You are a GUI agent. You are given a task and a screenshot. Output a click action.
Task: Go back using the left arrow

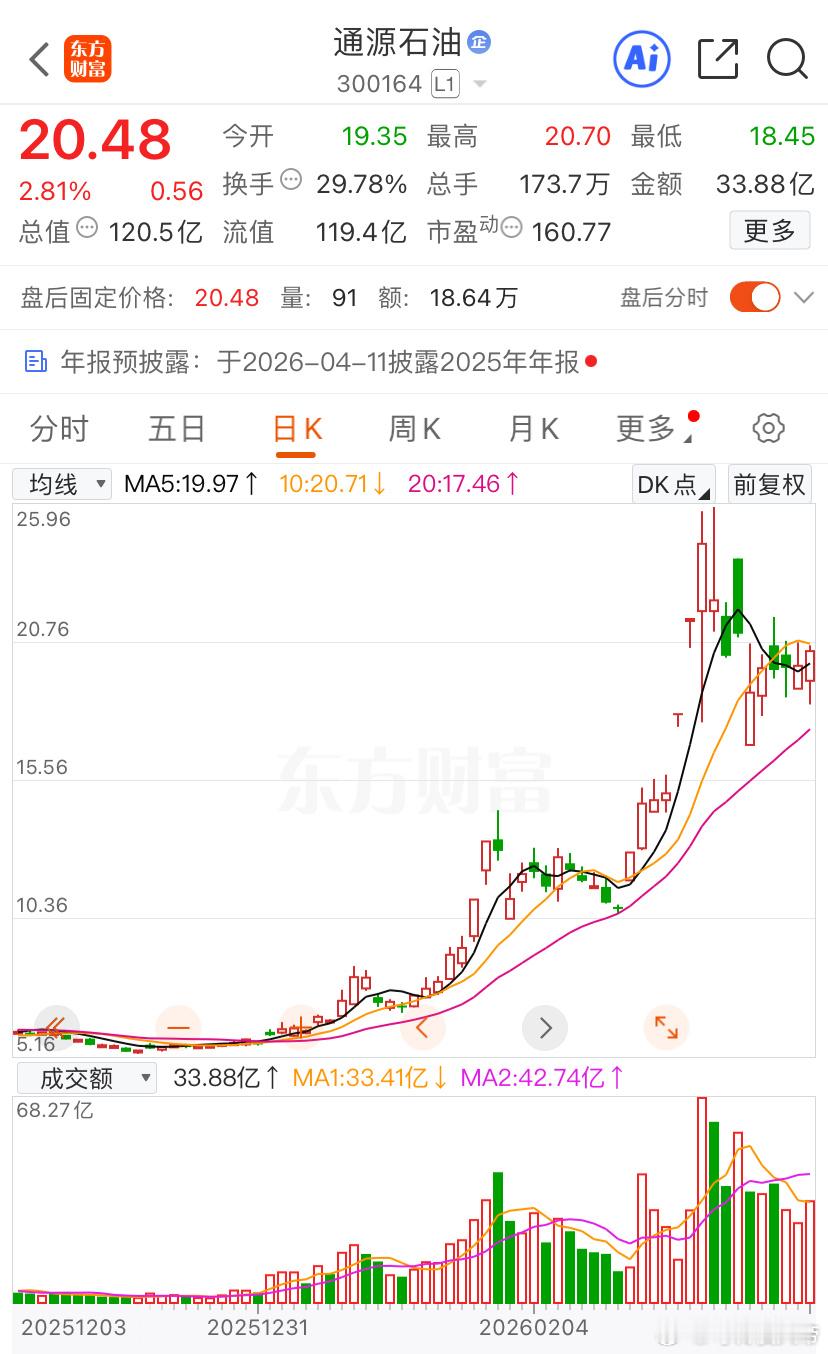pyautogui.click(x=38, y=59)
